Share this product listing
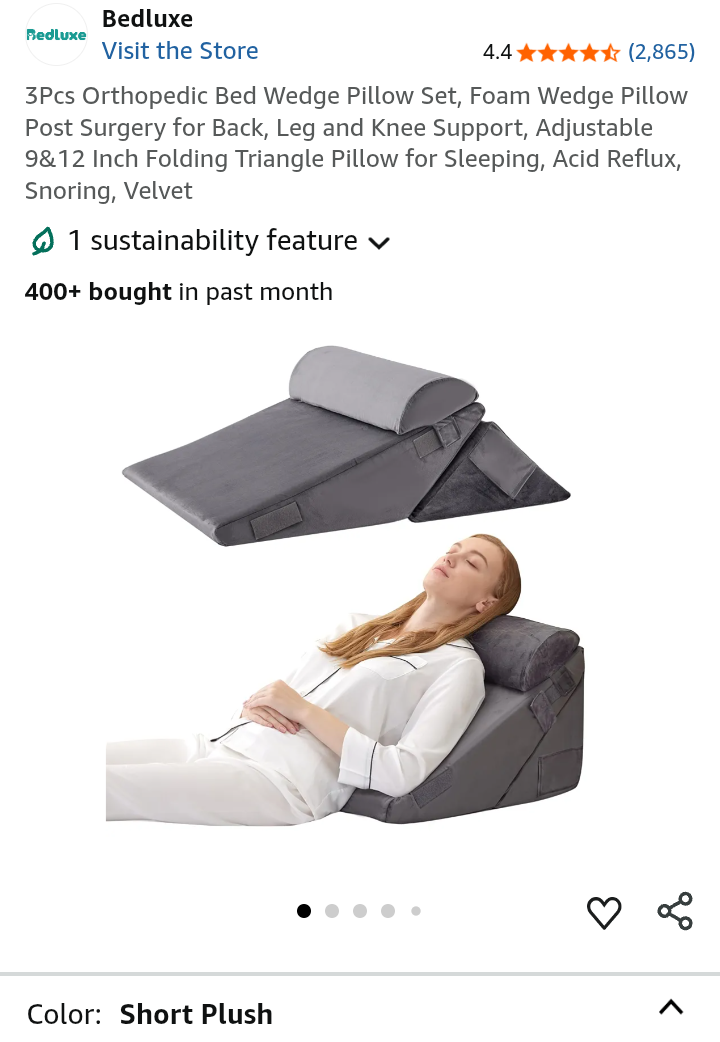 coord(675,912)
